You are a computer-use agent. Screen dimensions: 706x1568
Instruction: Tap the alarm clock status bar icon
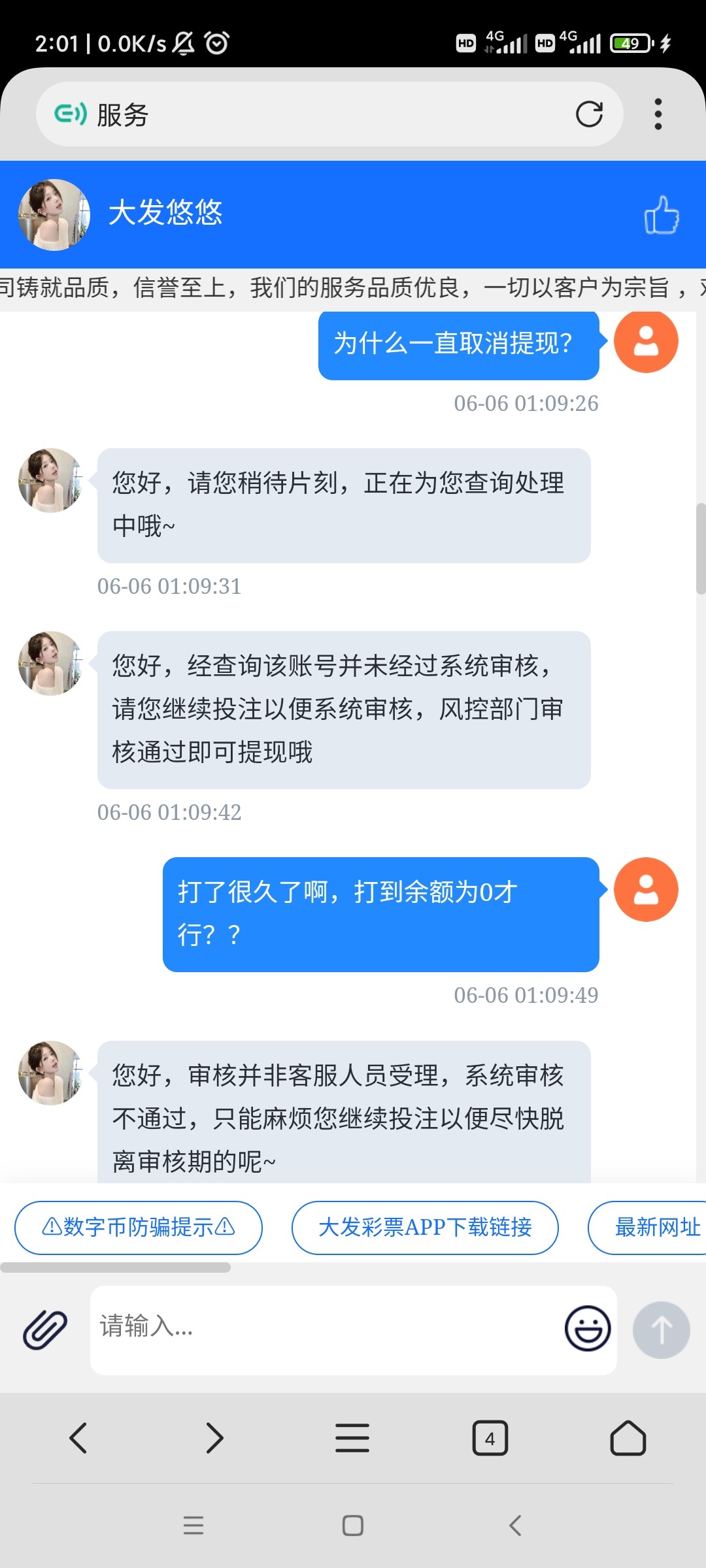tap(216, 42)
